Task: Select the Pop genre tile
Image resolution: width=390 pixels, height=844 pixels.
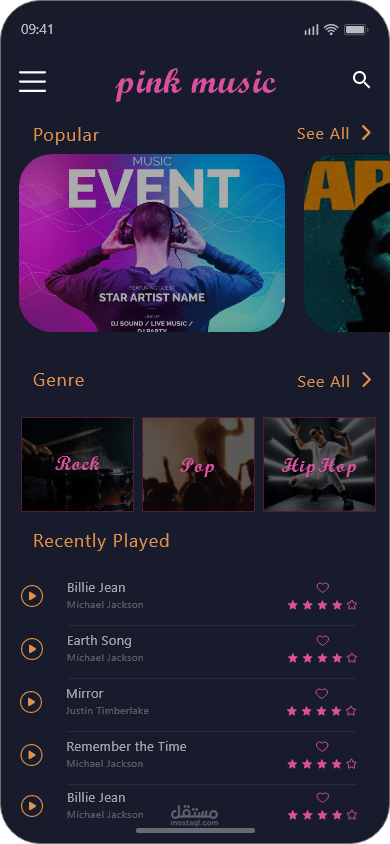Action: (x=198, y=464)
